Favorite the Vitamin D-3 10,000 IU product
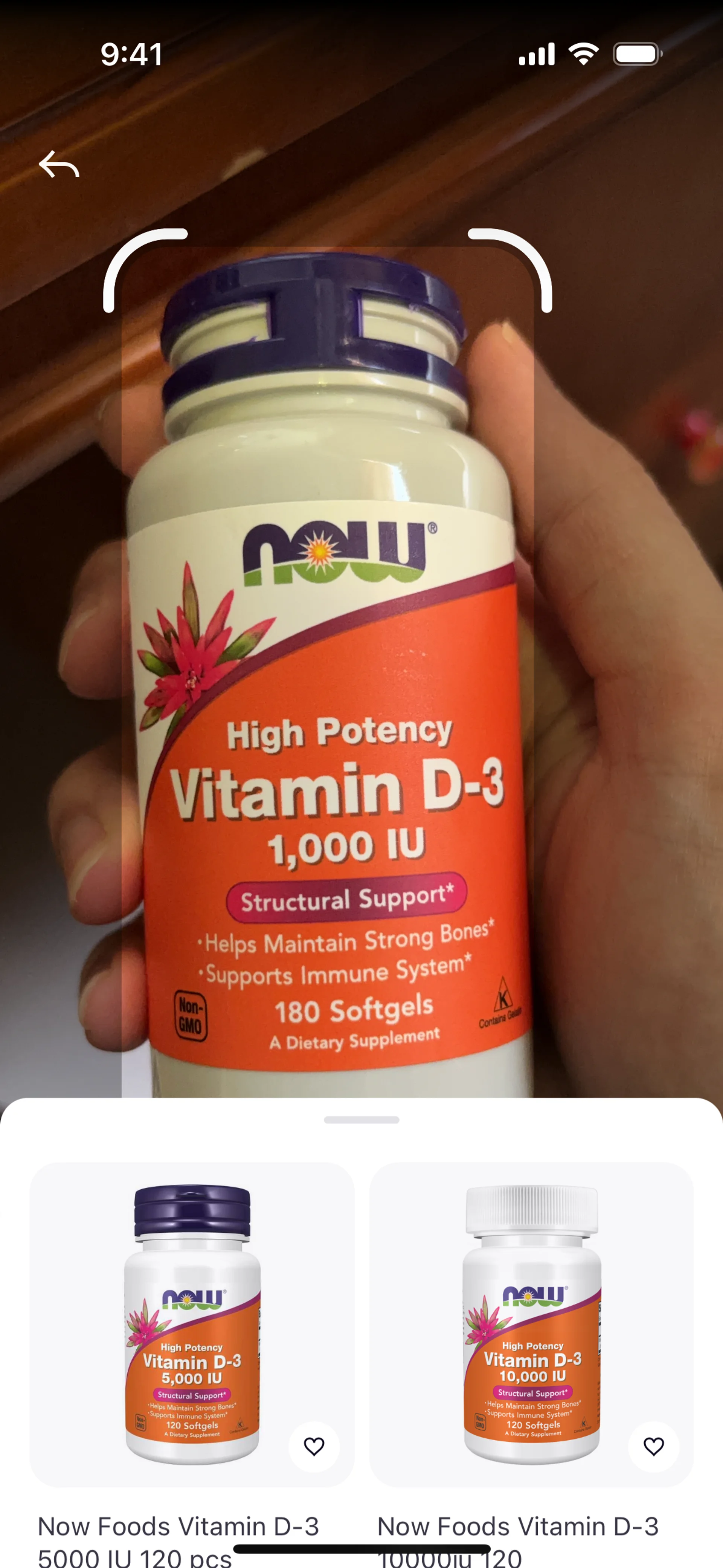Image resolution: width=723 pixels, height=1568 pixels. click(654, 1446)
